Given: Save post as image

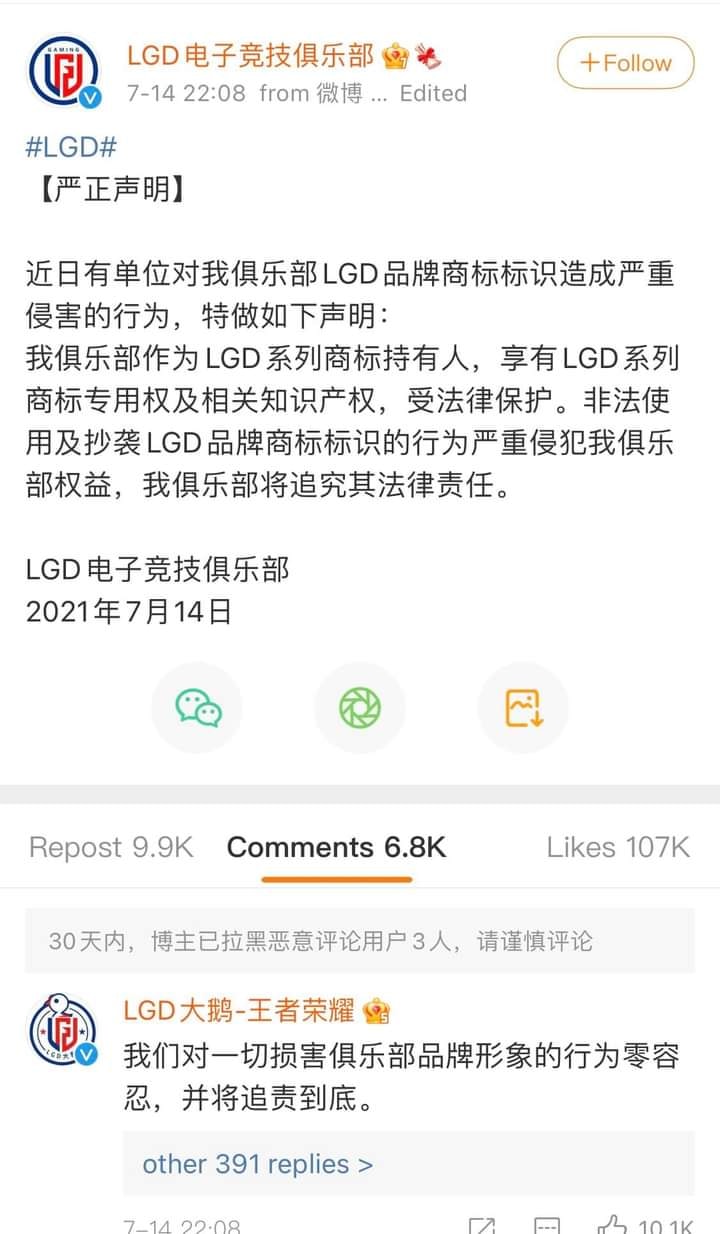Looking at the screenshot, I should click(x=523, y=708).
